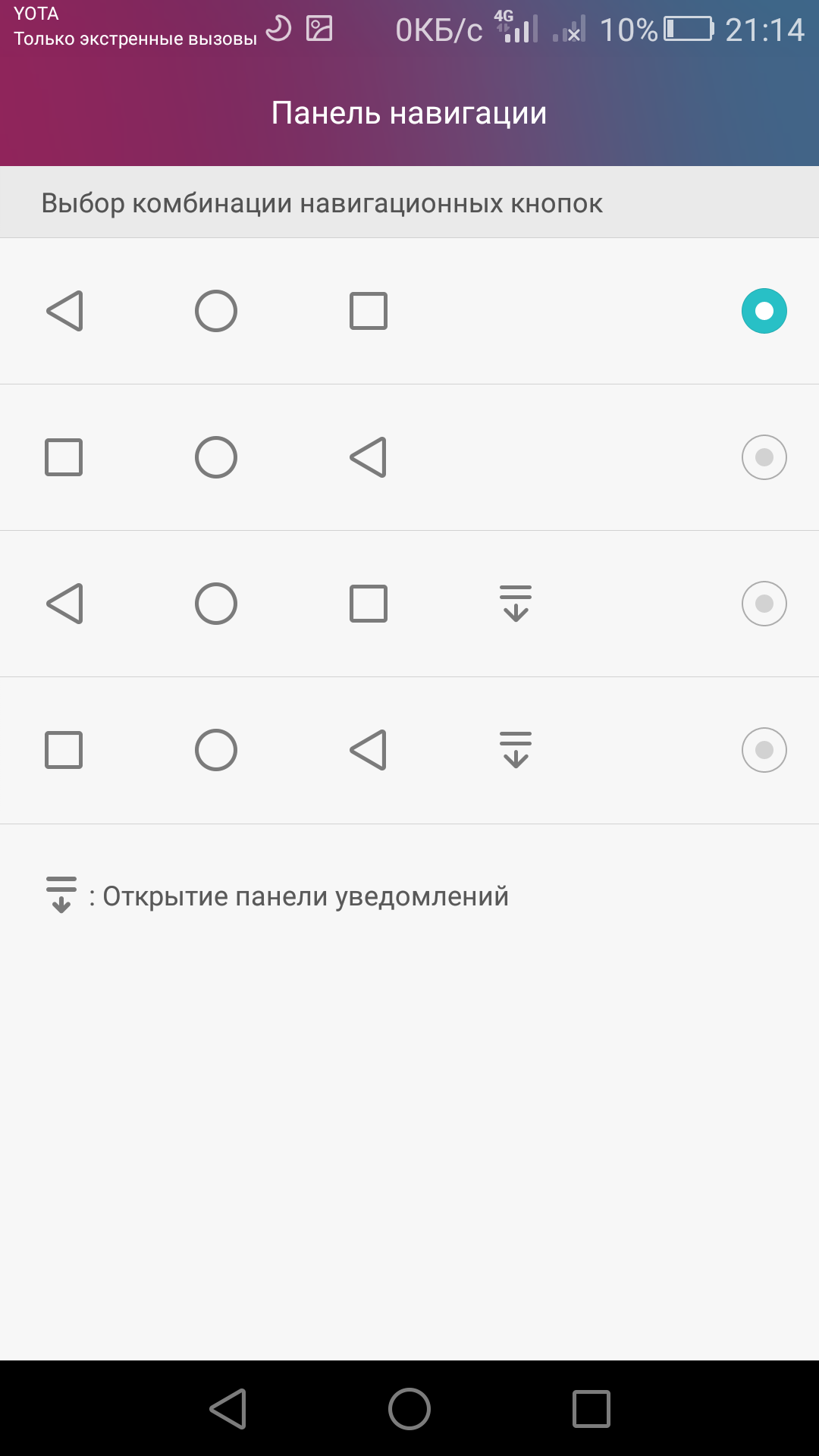Select recents-home-back layout with notification button
This screenshot has height=1456, width=819.
[764, 750]
